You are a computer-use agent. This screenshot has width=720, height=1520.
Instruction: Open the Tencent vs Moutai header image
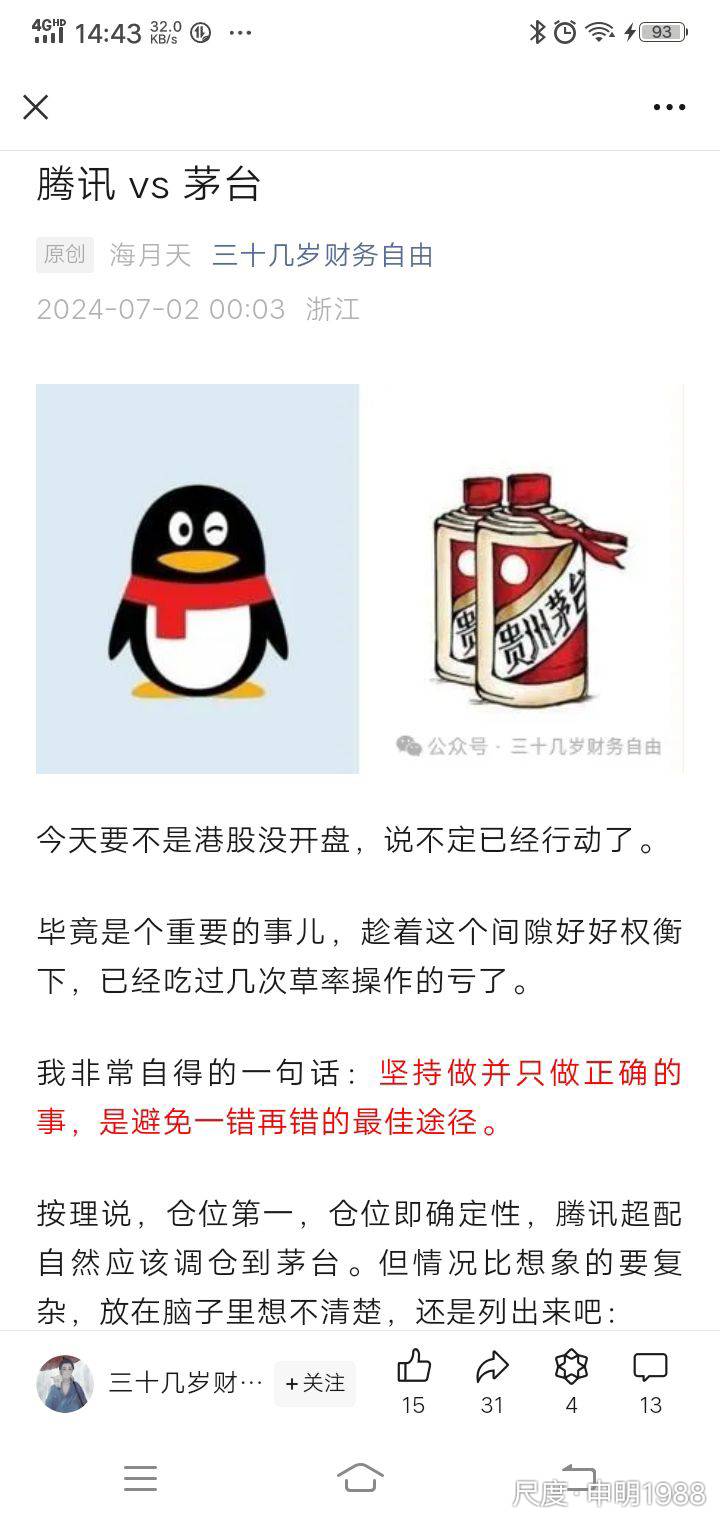click(360, 578)
